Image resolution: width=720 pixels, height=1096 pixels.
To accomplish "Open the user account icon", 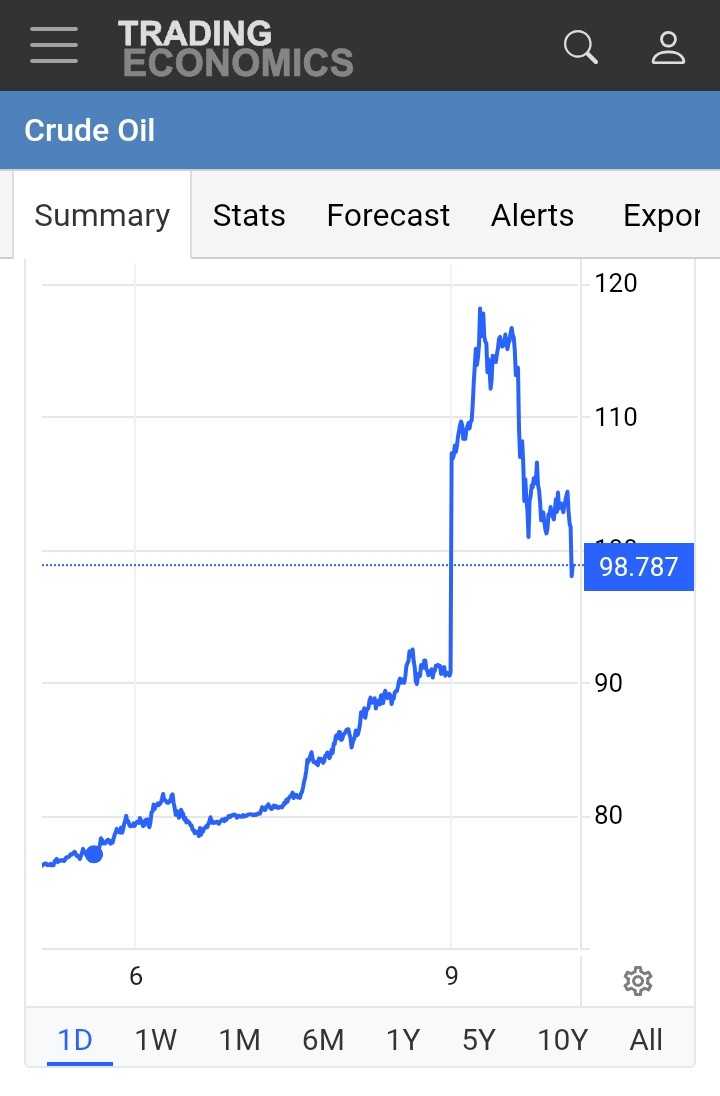I will coord(668,46).
